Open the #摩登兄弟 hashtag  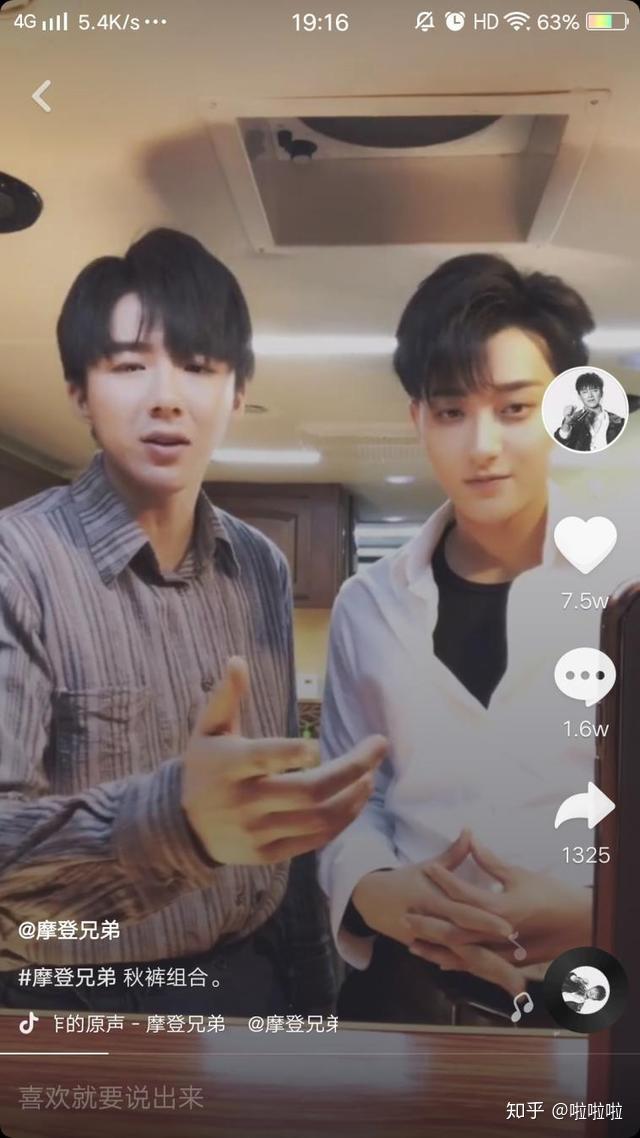(66, 977)
